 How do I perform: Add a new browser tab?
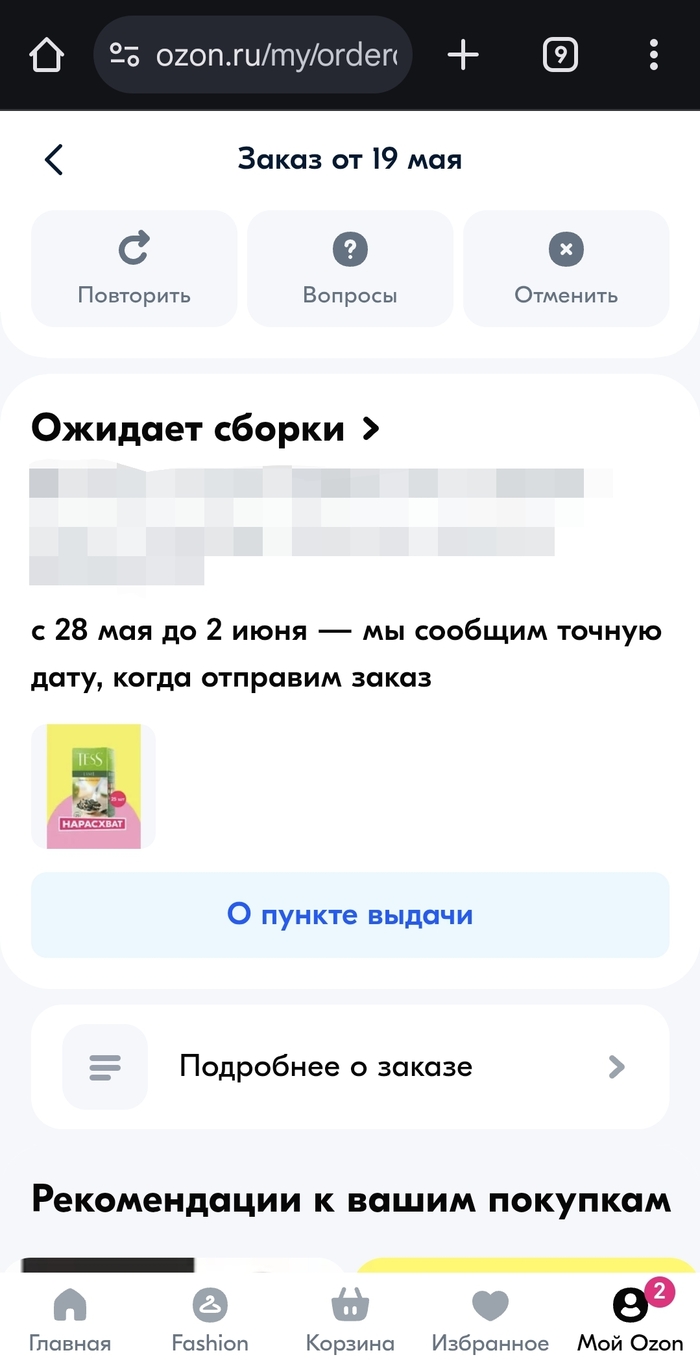click(463, 55)
